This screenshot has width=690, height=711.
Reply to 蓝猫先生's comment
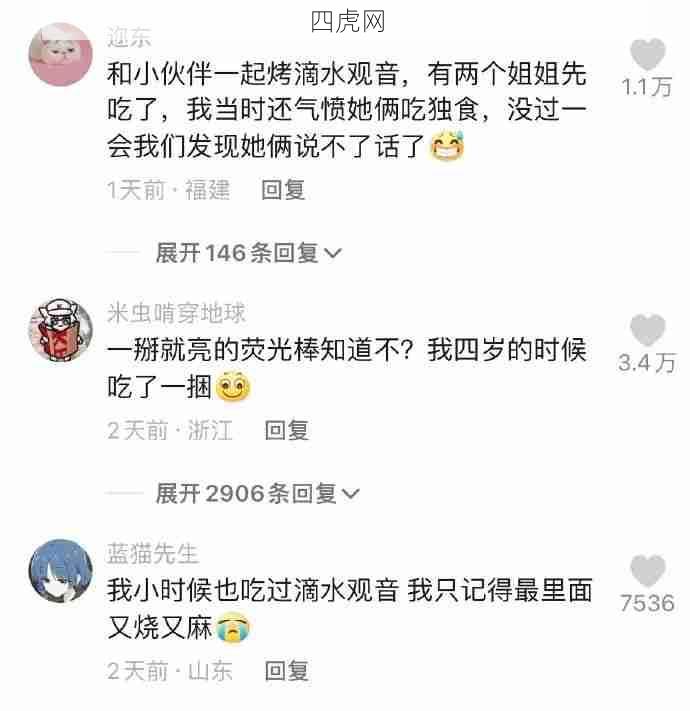point(286,672)
